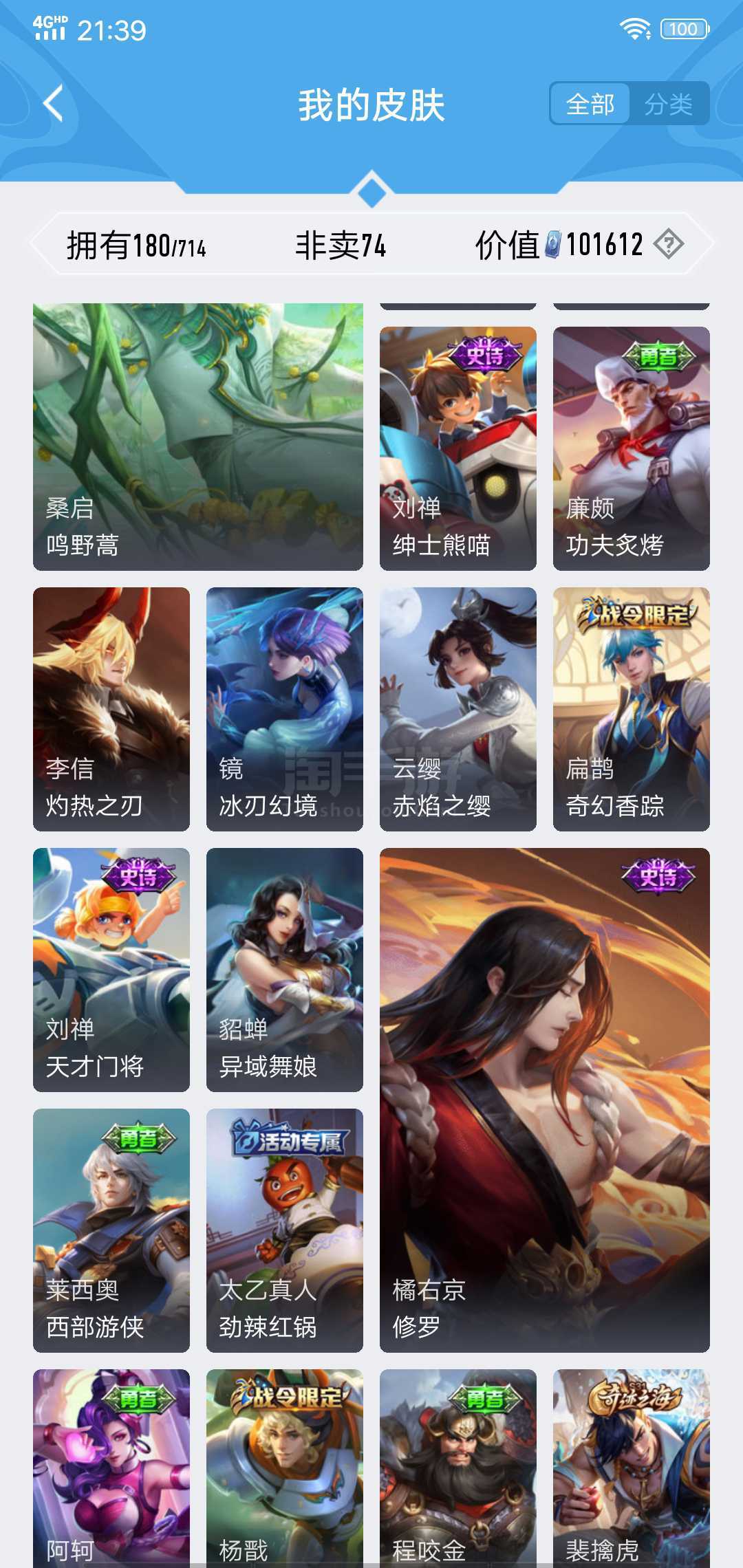
Task: Select the 李信 灼热之刃 skin
Action: click(111, 708)
